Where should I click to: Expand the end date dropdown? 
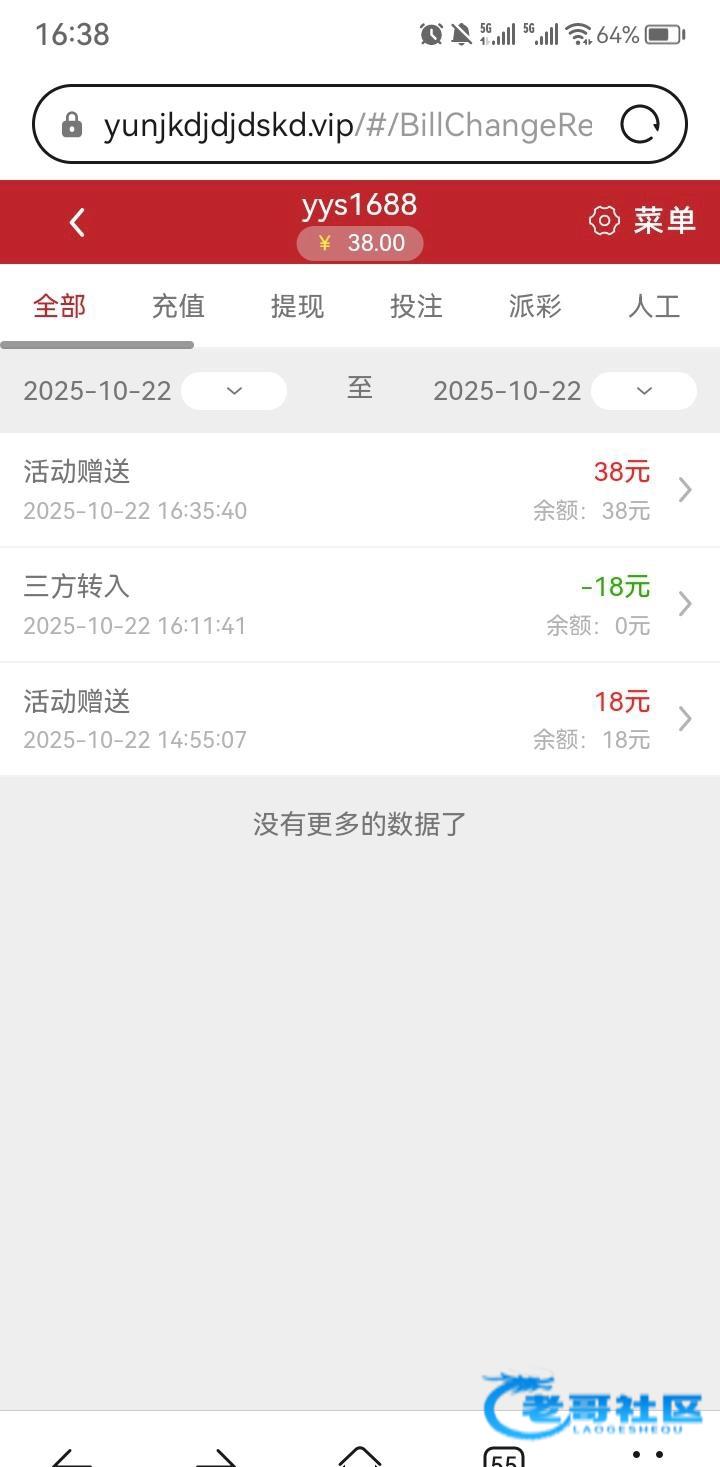(x=643, y=390)
